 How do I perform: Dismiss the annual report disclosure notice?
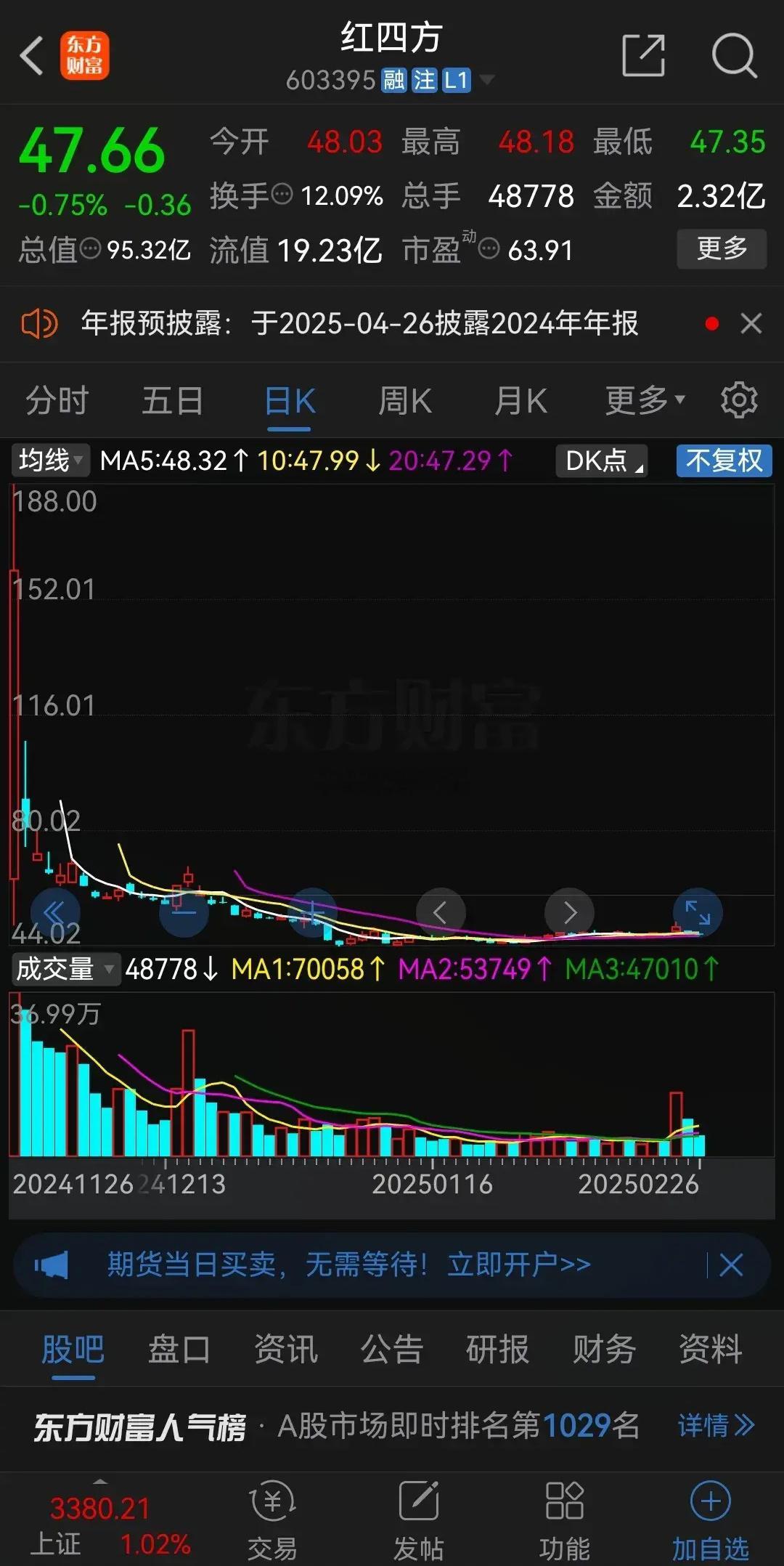(751, 323)
